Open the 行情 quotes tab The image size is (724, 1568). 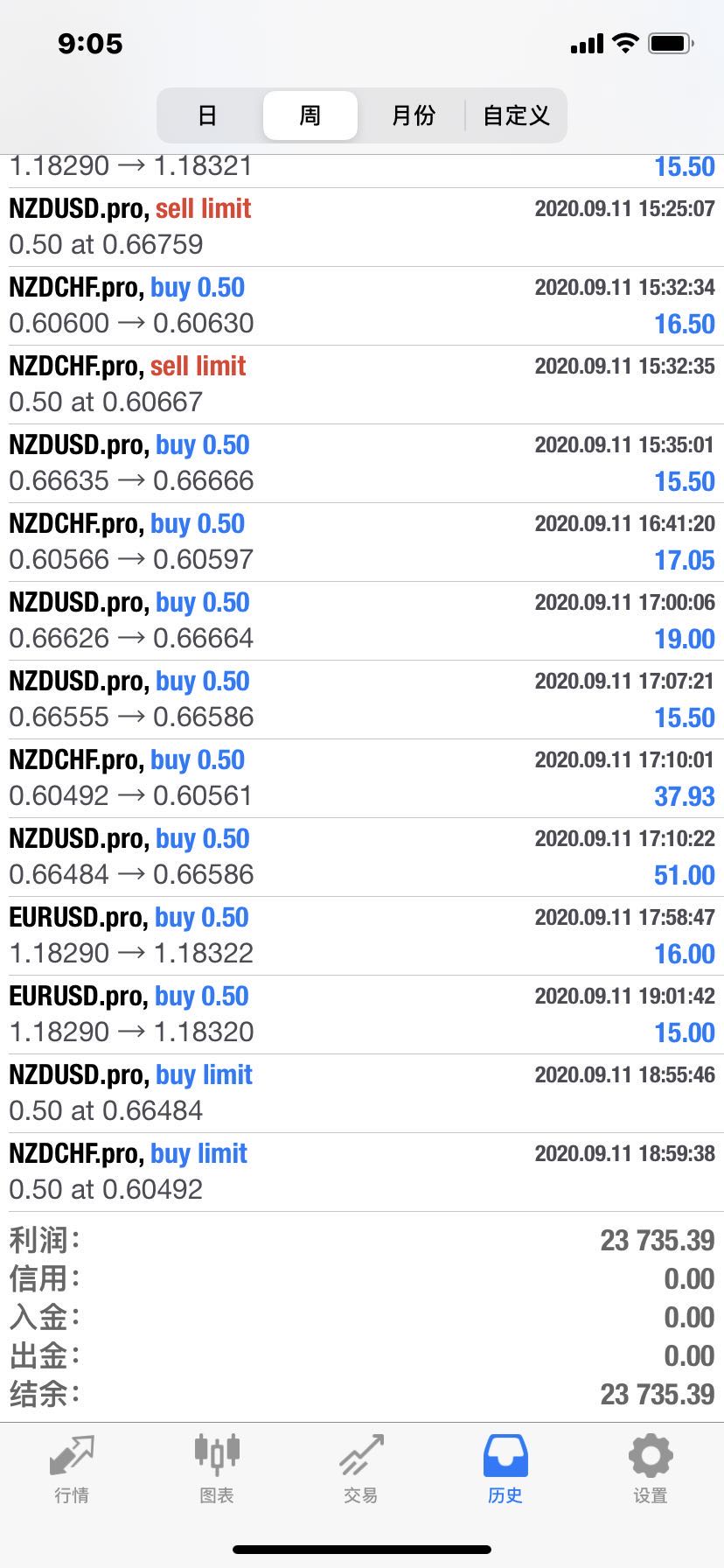(72, 1470)
